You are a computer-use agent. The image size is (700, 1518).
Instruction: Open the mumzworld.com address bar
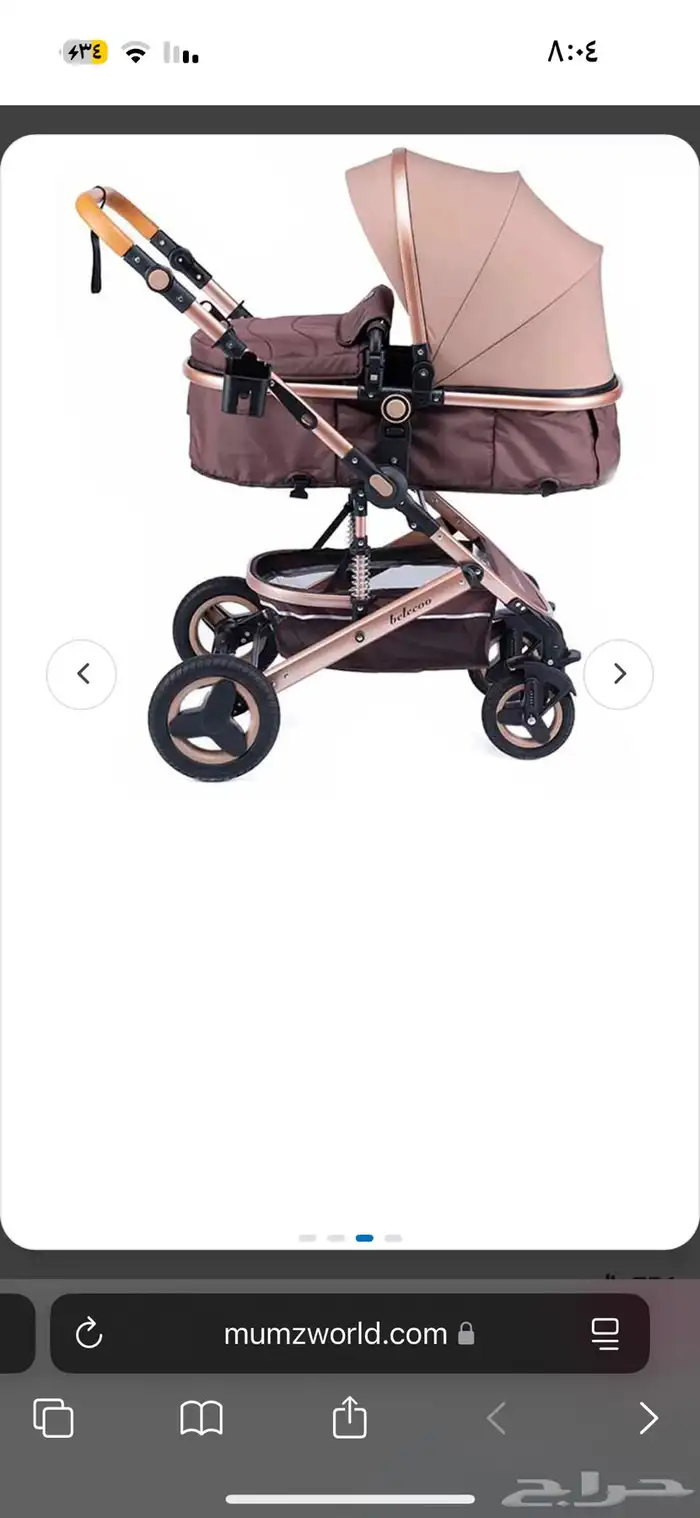point(336,1333)
